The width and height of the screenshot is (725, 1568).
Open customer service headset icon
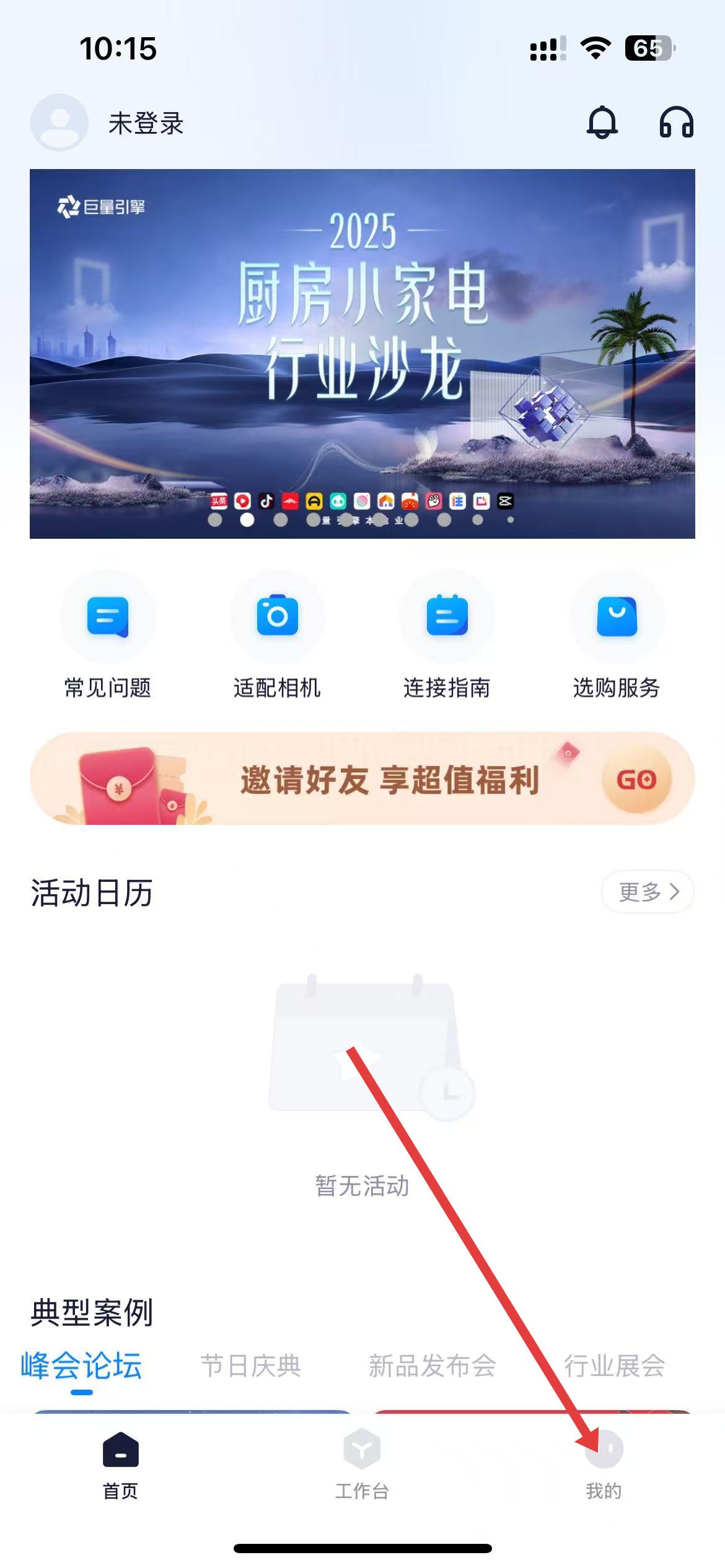click(676, 122)
